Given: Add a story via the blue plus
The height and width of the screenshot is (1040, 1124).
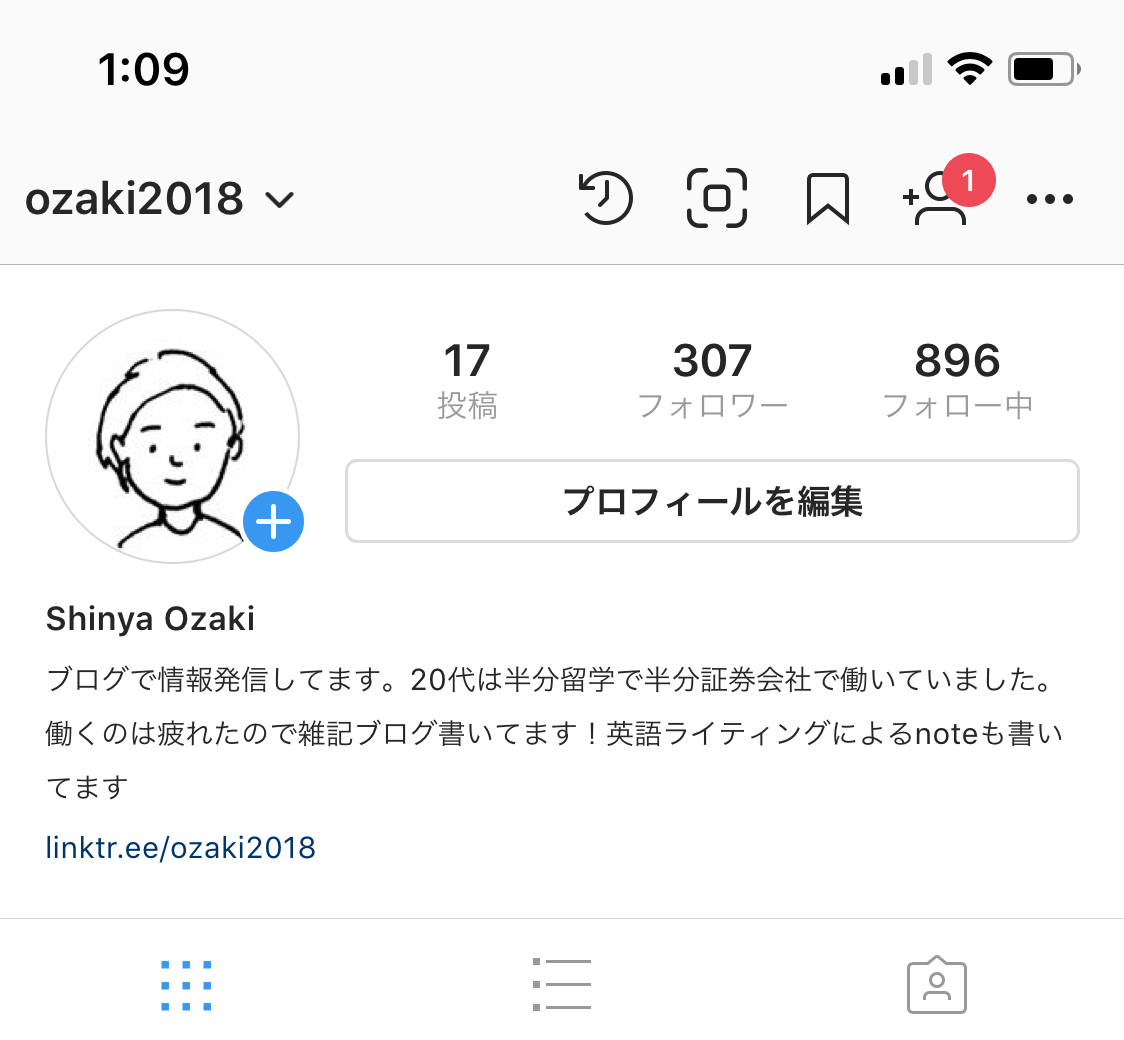Looking at the screenshot, I should [x=274, y=522].
